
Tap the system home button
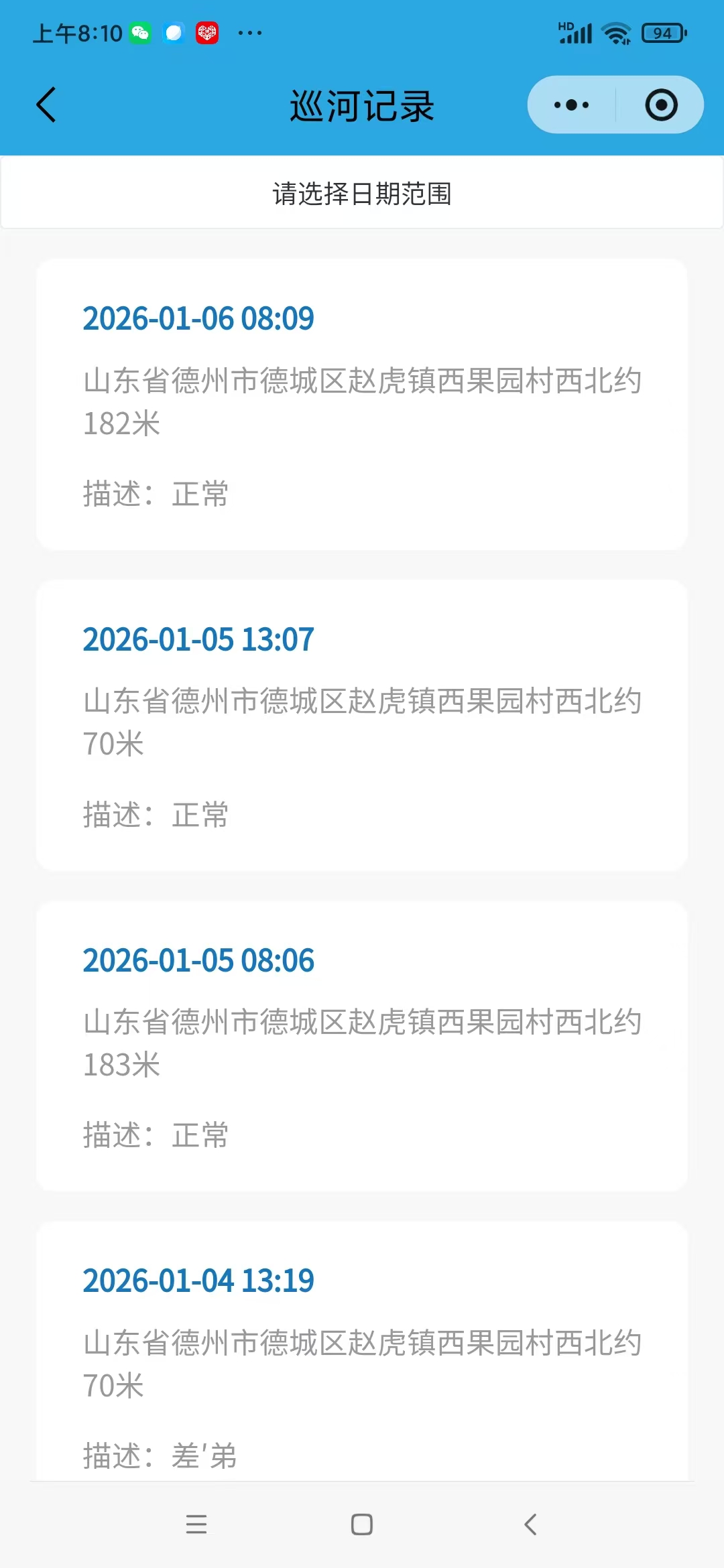pyautogui.click(x=362, y=1524)
